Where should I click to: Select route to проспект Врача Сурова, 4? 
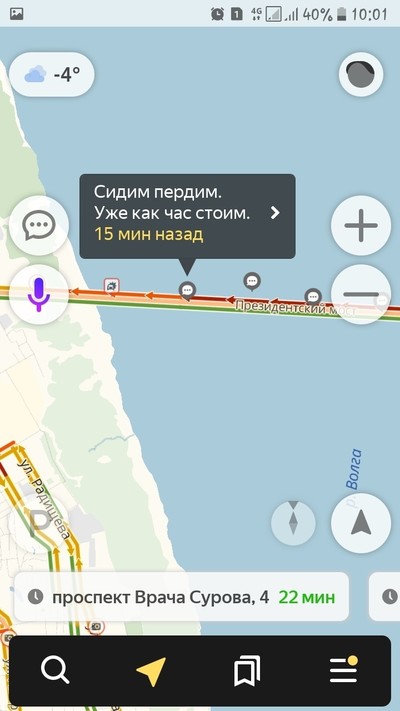click(181, 597)
